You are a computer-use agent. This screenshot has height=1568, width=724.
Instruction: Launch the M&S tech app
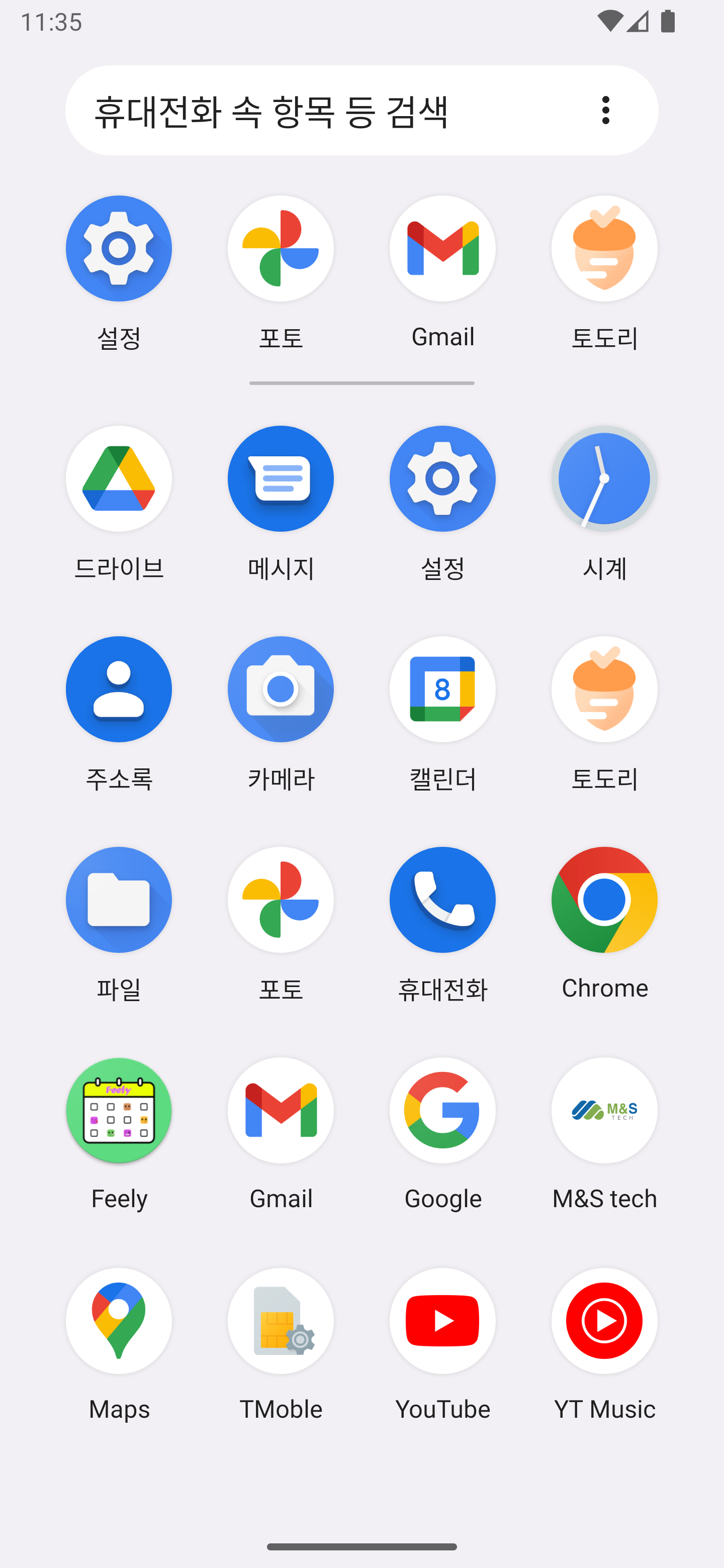pyautogui.click(x=604, y=1111)
